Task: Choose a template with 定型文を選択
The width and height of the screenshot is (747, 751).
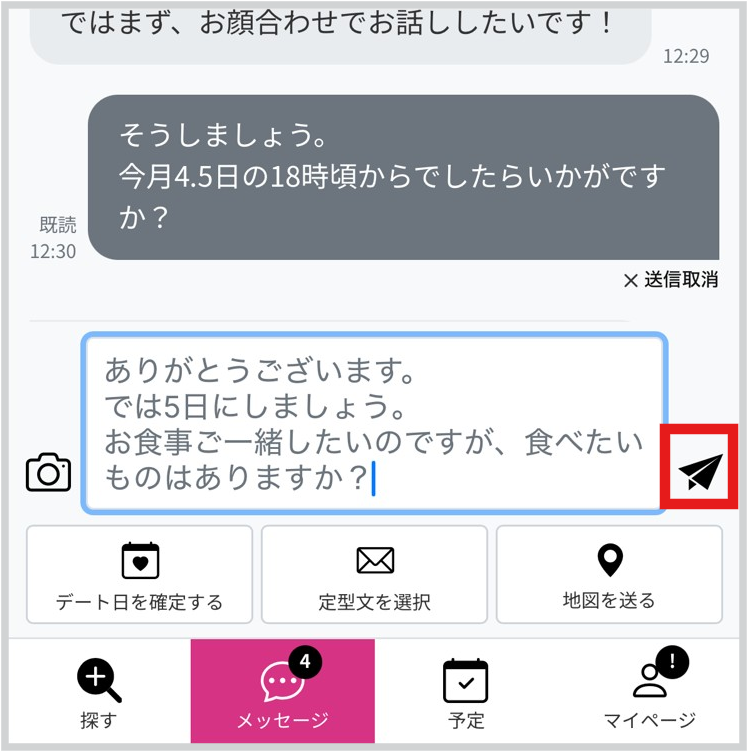Action: (374, 576)
